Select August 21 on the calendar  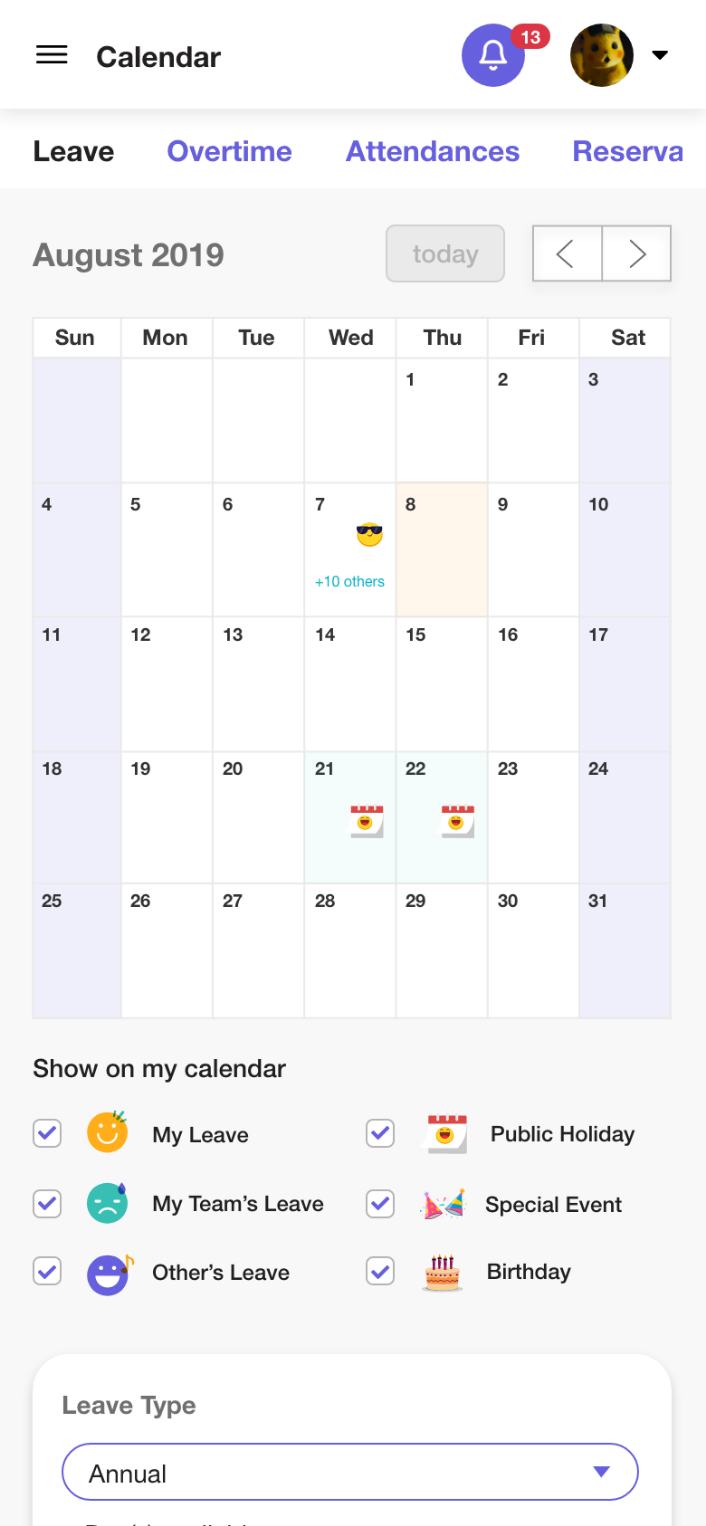point(350,817)
